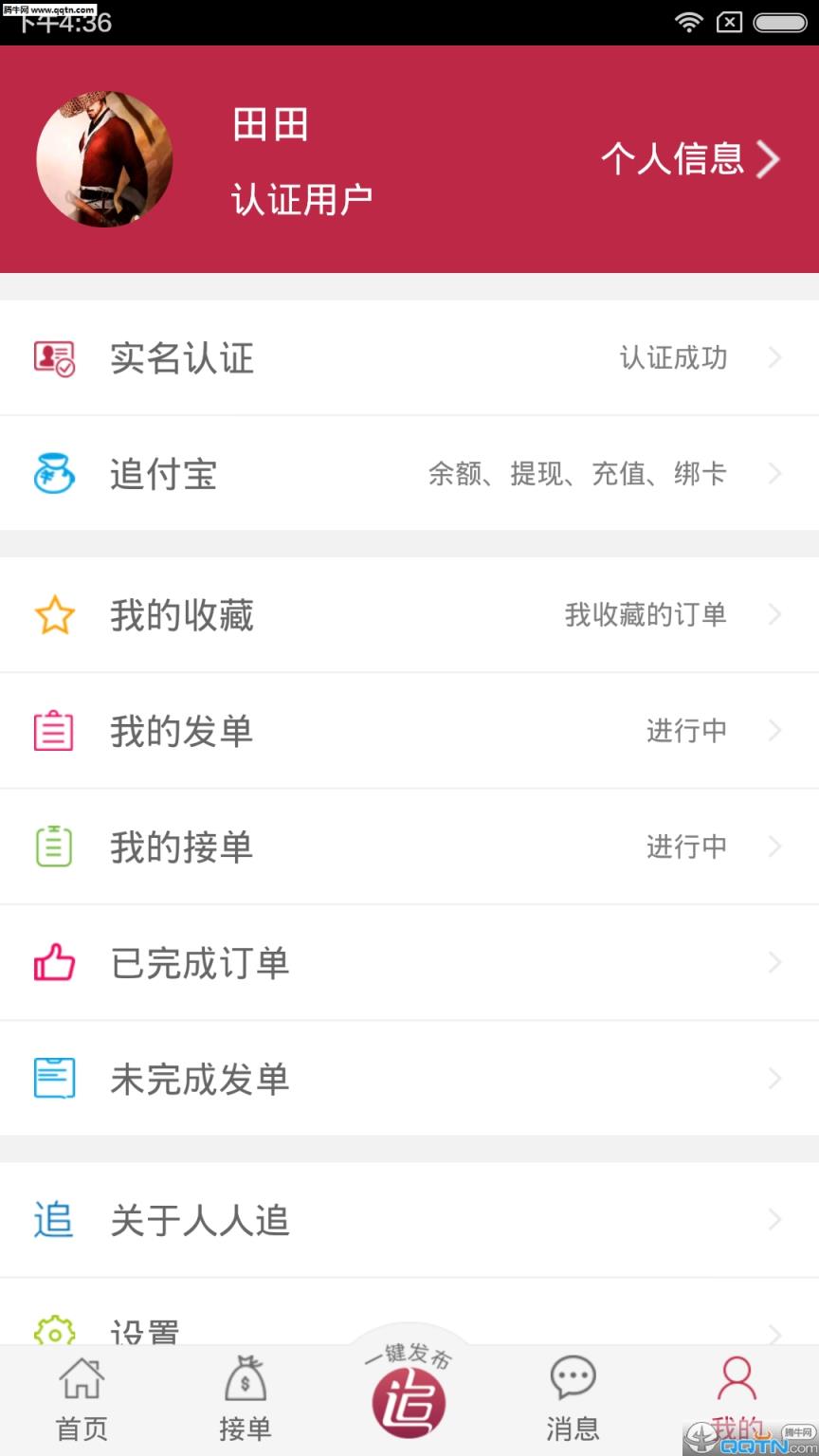The height and width of the screenshot is (1456, 819).
Task: Click the 追 icon beside 关于人人追
Action: click(x=54, y=1220)
